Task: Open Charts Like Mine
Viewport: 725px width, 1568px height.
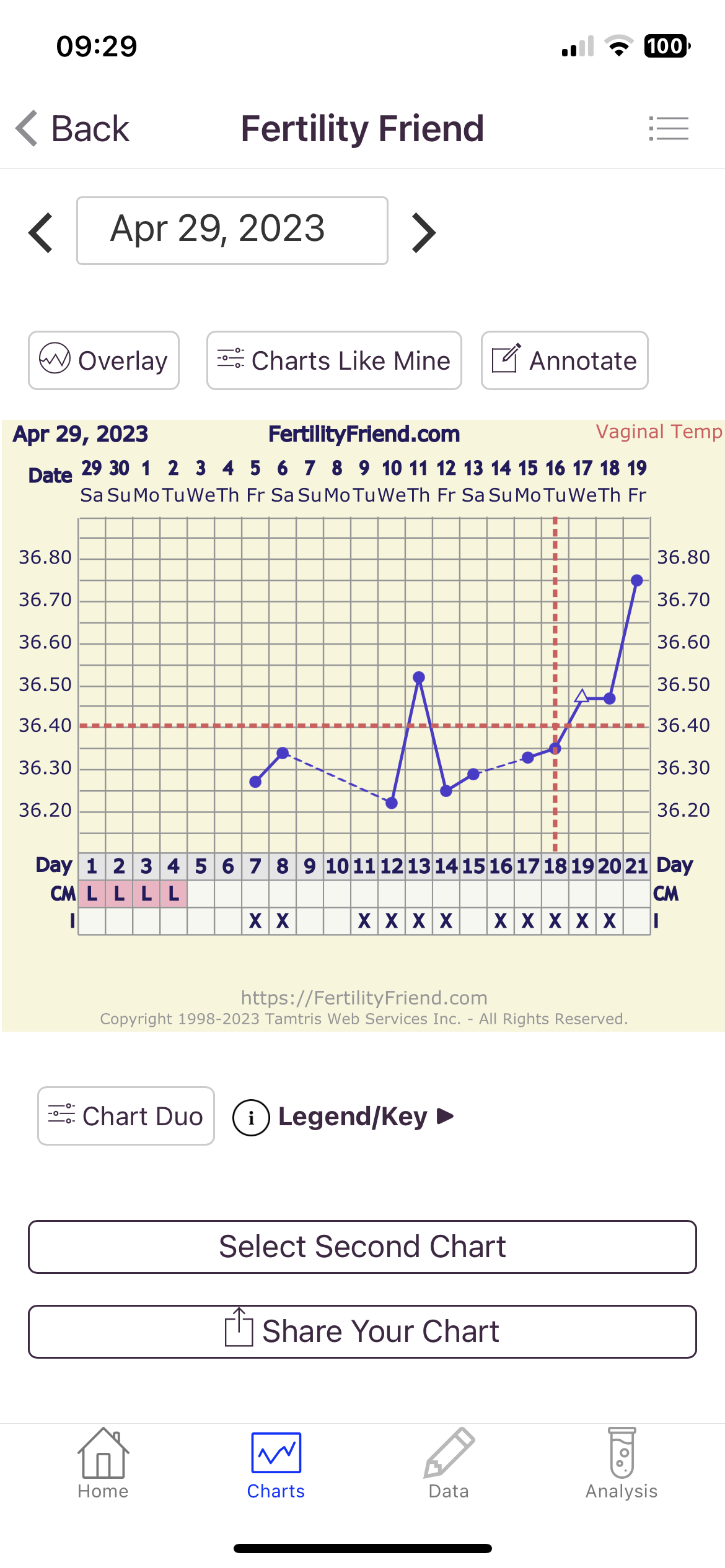Action: (334, 360)
